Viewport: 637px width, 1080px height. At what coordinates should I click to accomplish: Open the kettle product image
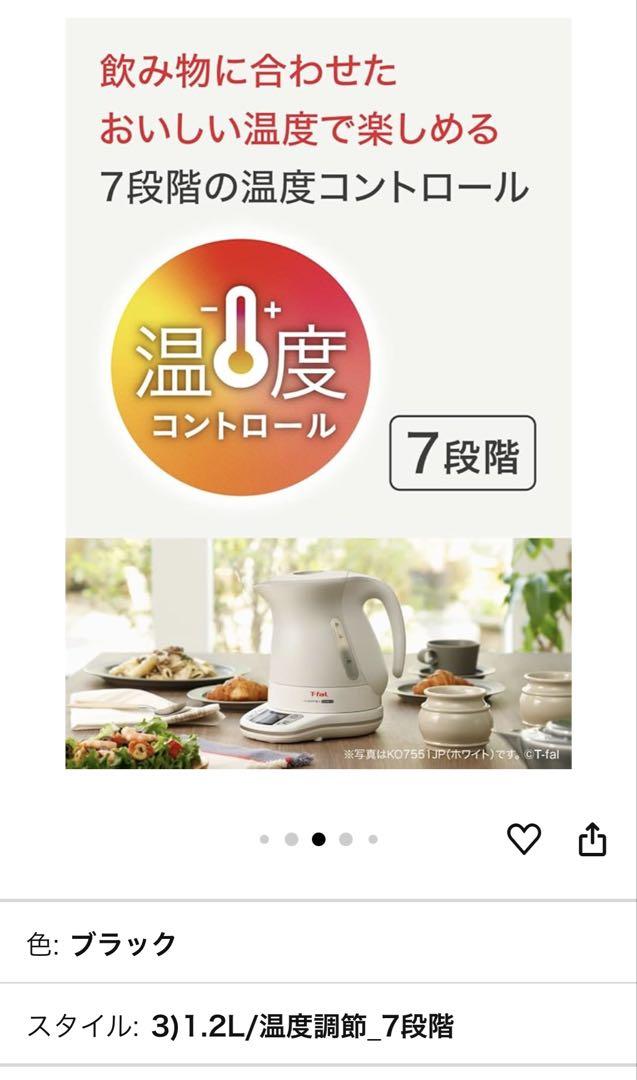(x=318, y=393)
